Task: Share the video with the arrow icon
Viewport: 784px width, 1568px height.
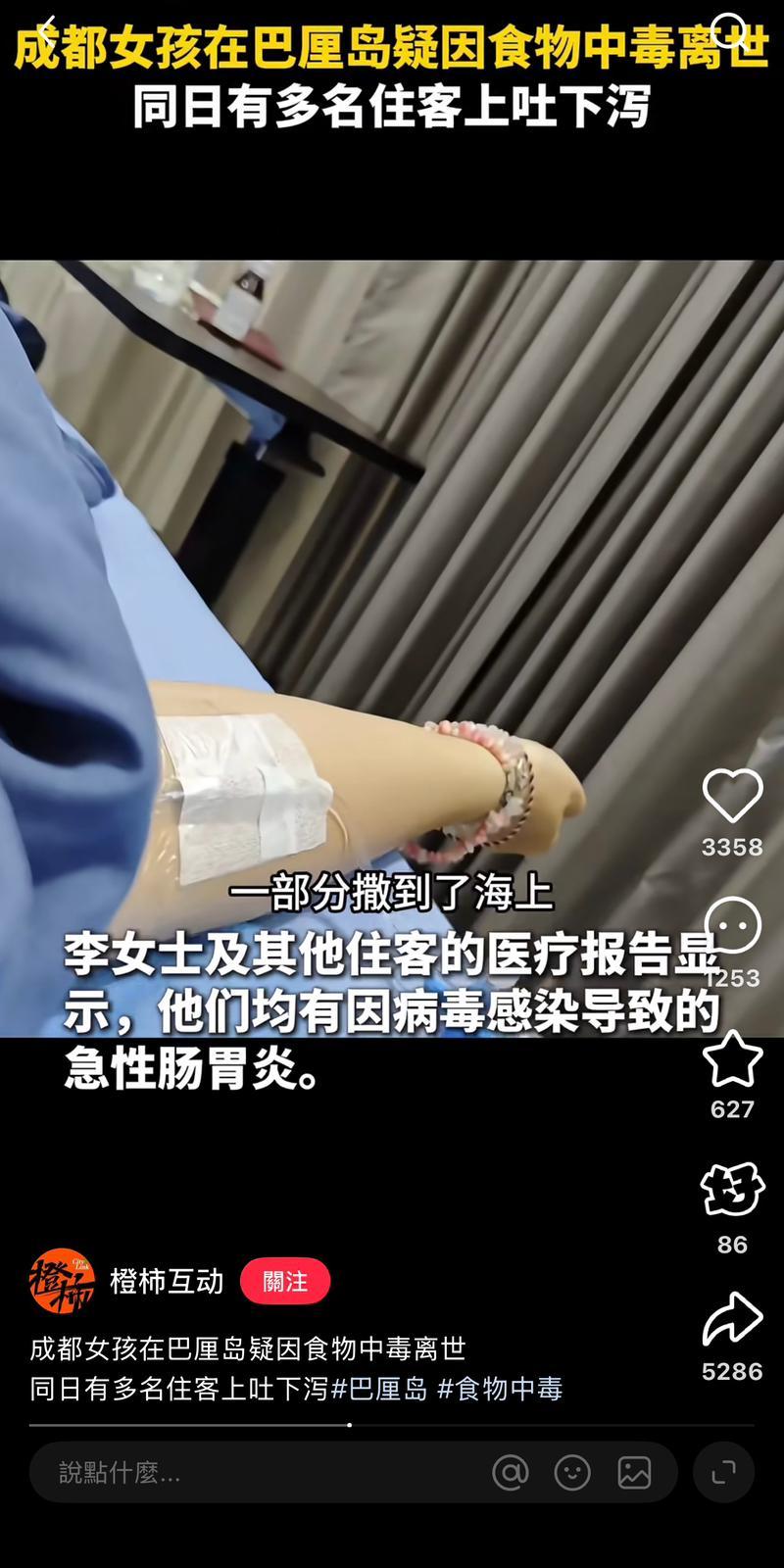Action: [x=732, y=1319]
